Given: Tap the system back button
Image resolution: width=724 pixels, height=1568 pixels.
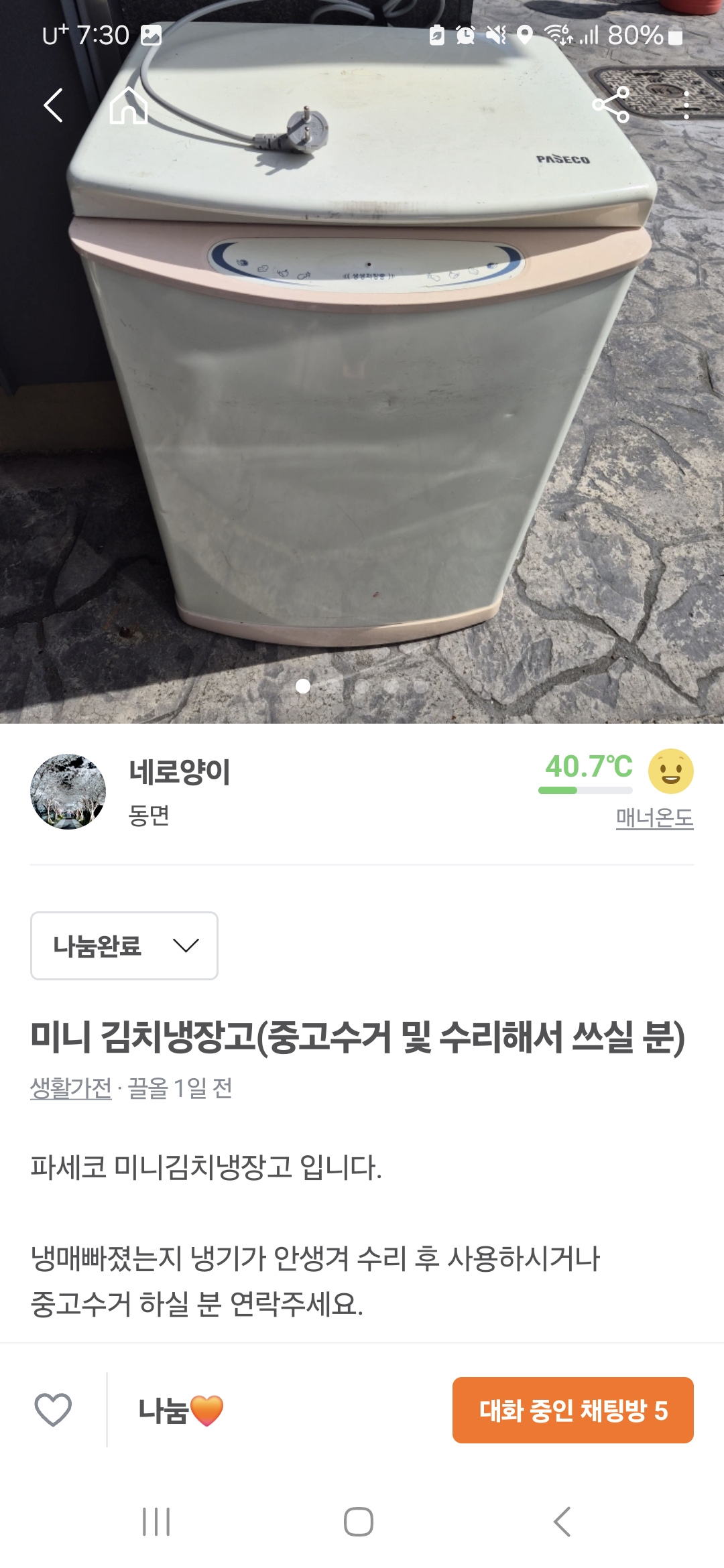Looking at the screenshot, I should [x=562, y=1522].
